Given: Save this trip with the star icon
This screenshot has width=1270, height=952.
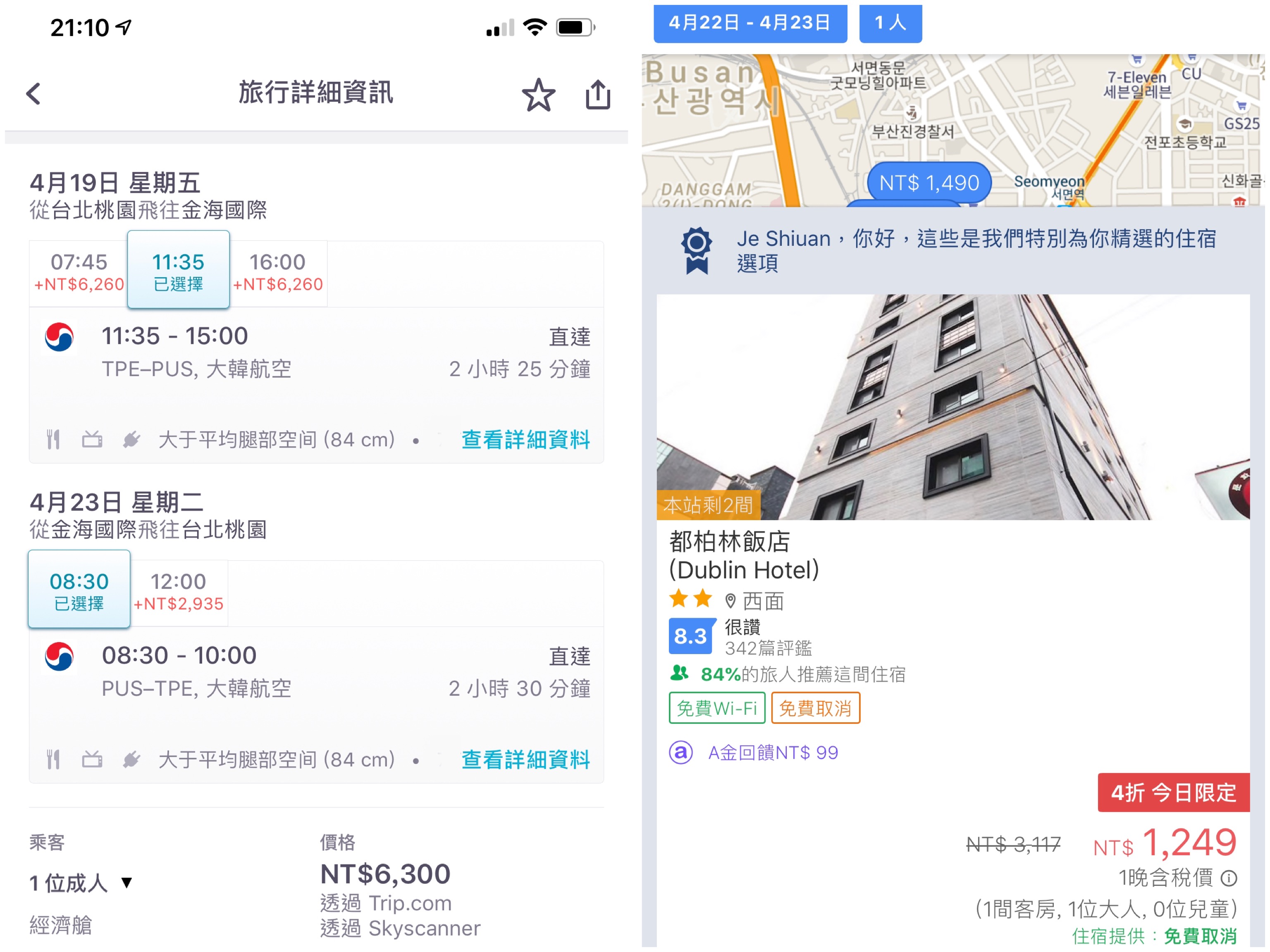Looking at the screenshot, I should coord(538,95).
